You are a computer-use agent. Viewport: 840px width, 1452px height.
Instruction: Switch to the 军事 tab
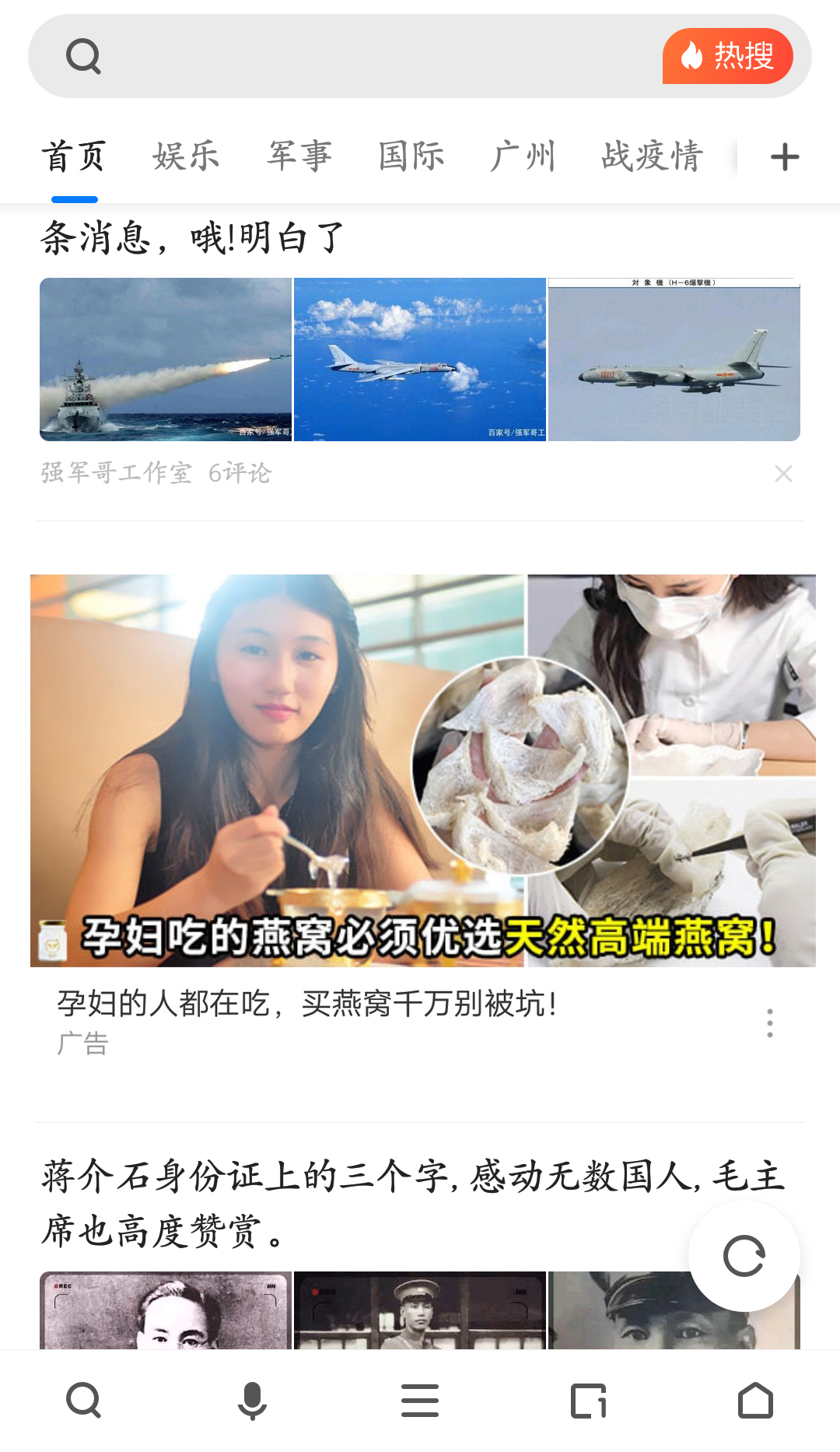pyautogui.click(x=299, y=156)
